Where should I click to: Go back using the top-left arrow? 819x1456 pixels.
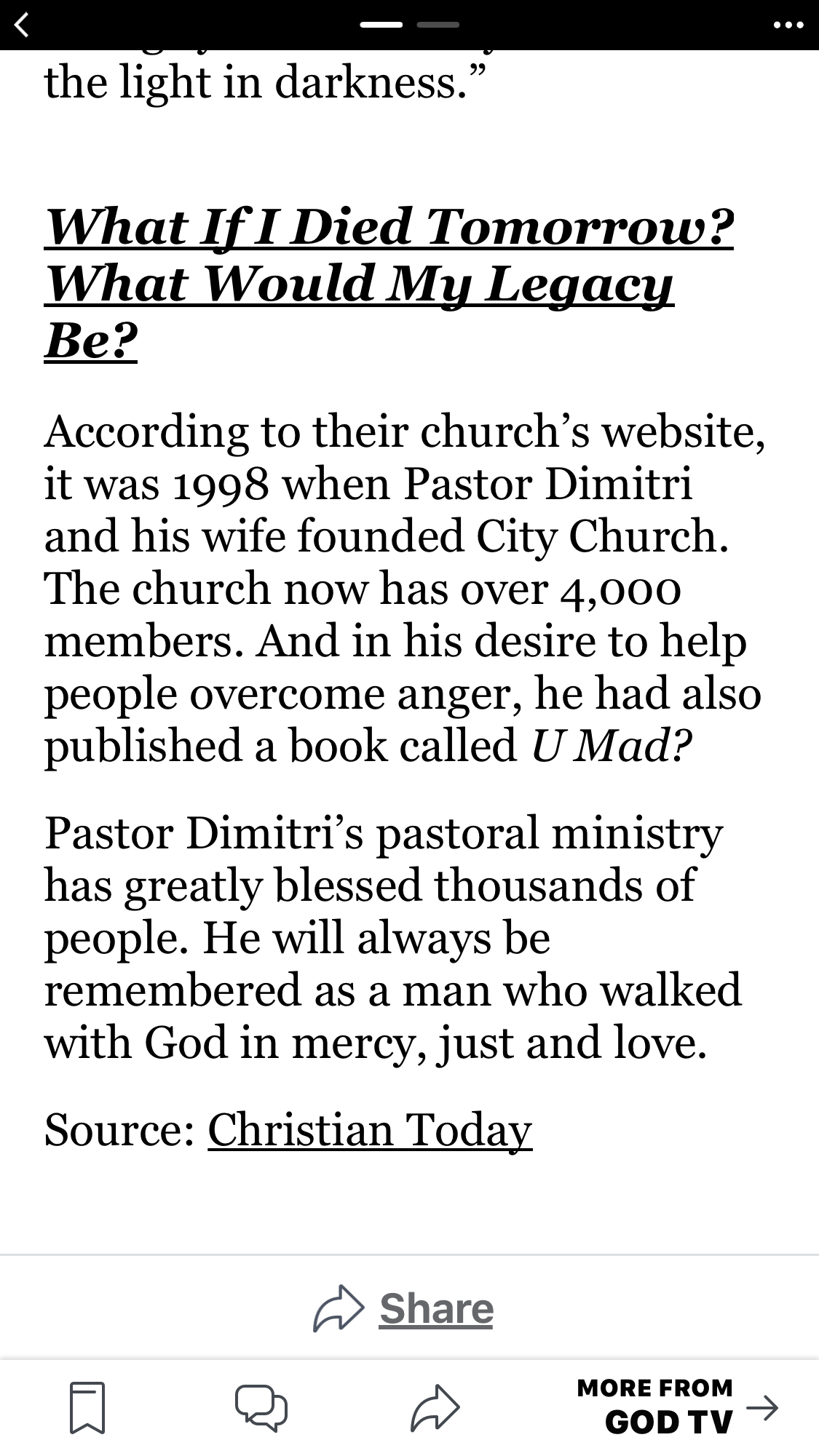(x=23, y=25)
